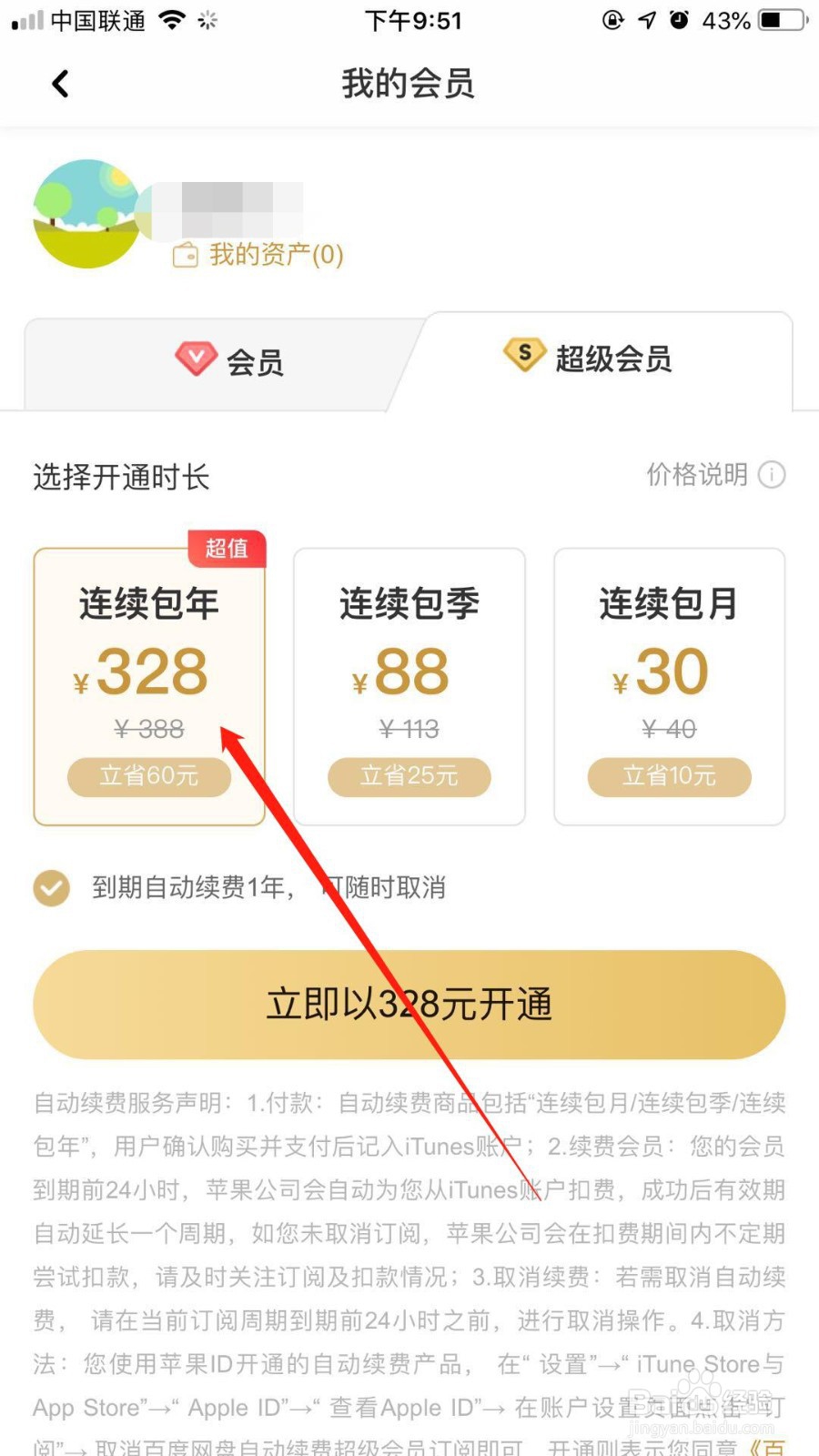
Task: Toggle the auto-renewal checkmark circle
Action: point(52,887)
